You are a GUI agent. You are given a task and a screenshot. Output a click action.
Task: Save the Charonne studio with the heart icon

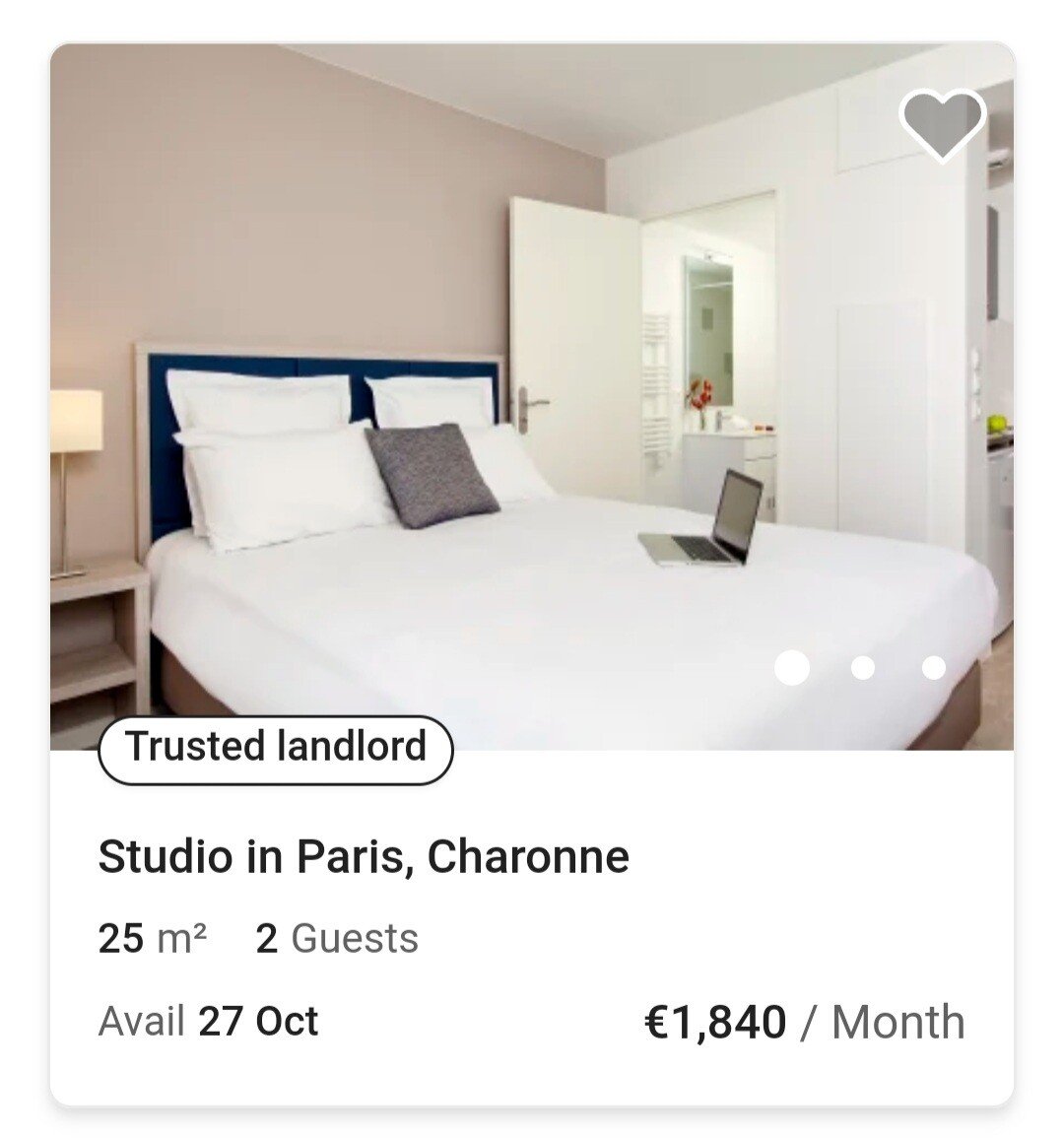click(x=942, y=124)
